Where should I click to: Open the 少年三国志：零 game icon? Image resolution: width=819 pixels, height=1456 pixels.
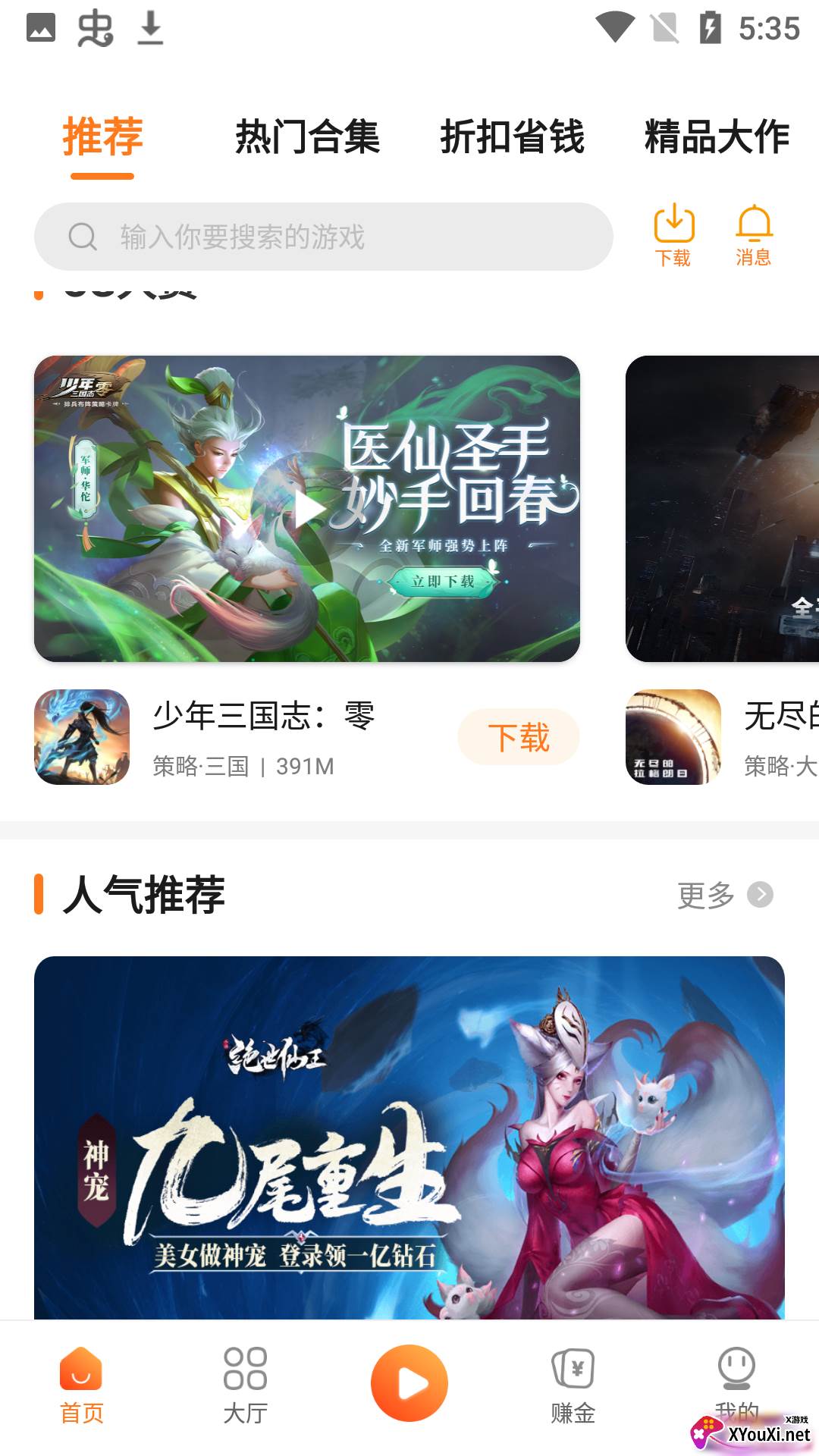(82, 737)
